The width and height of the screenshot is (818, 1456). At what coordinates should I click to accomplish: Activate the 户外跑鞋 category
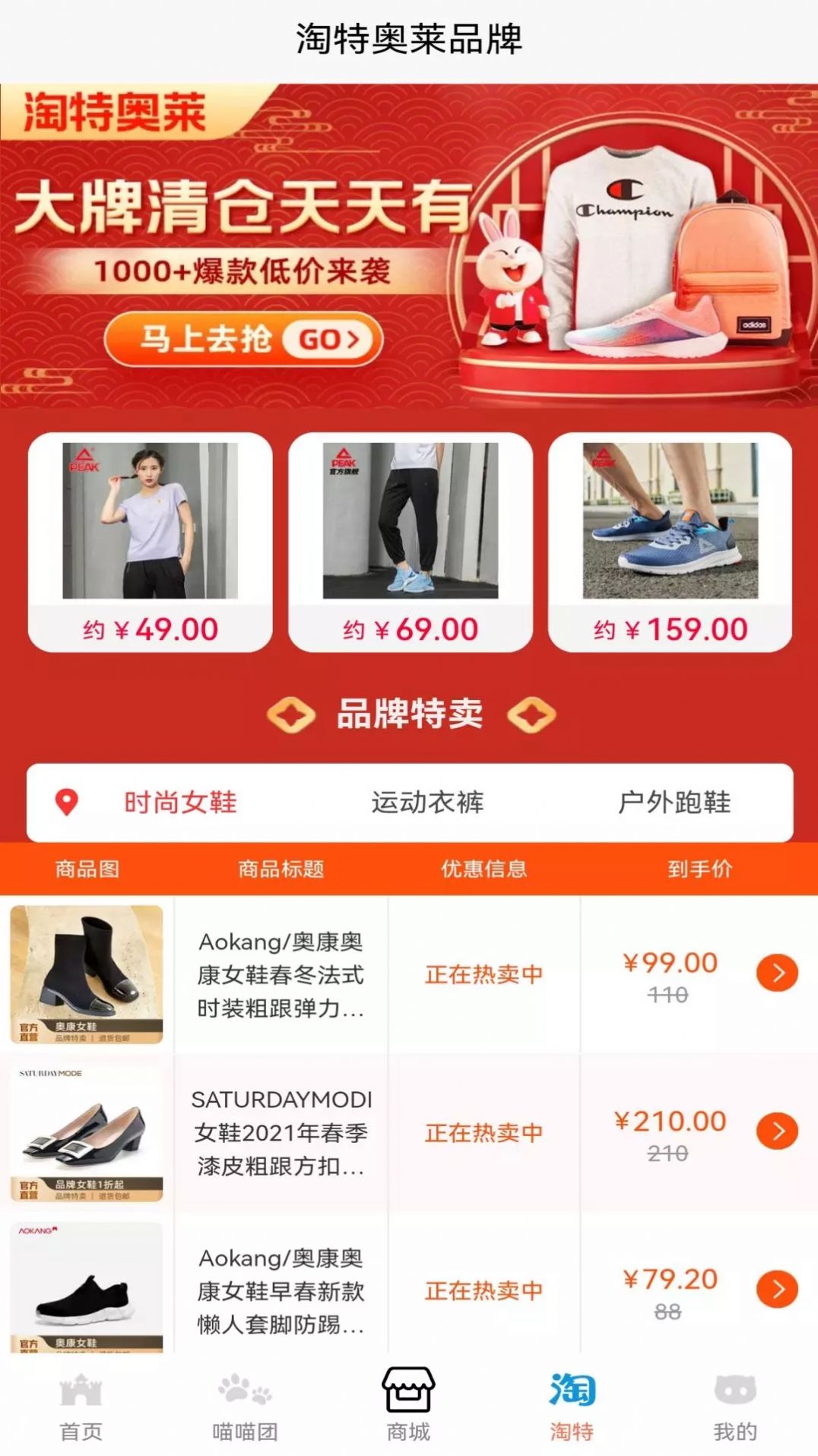(x=674, y=802)
